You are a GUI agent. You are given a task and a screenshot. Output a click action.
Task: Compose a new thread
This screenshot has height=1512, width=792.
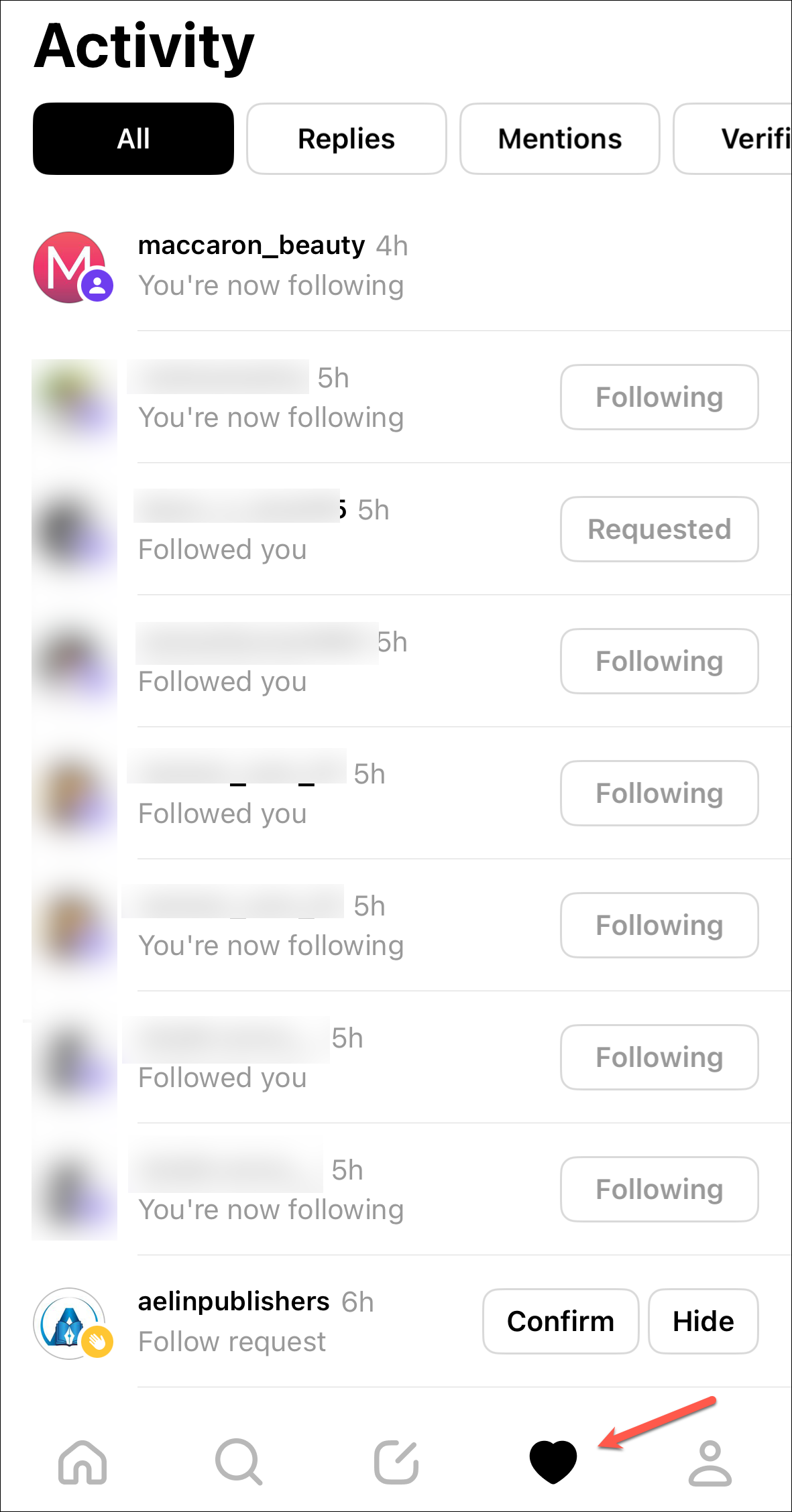[396, 1462]
